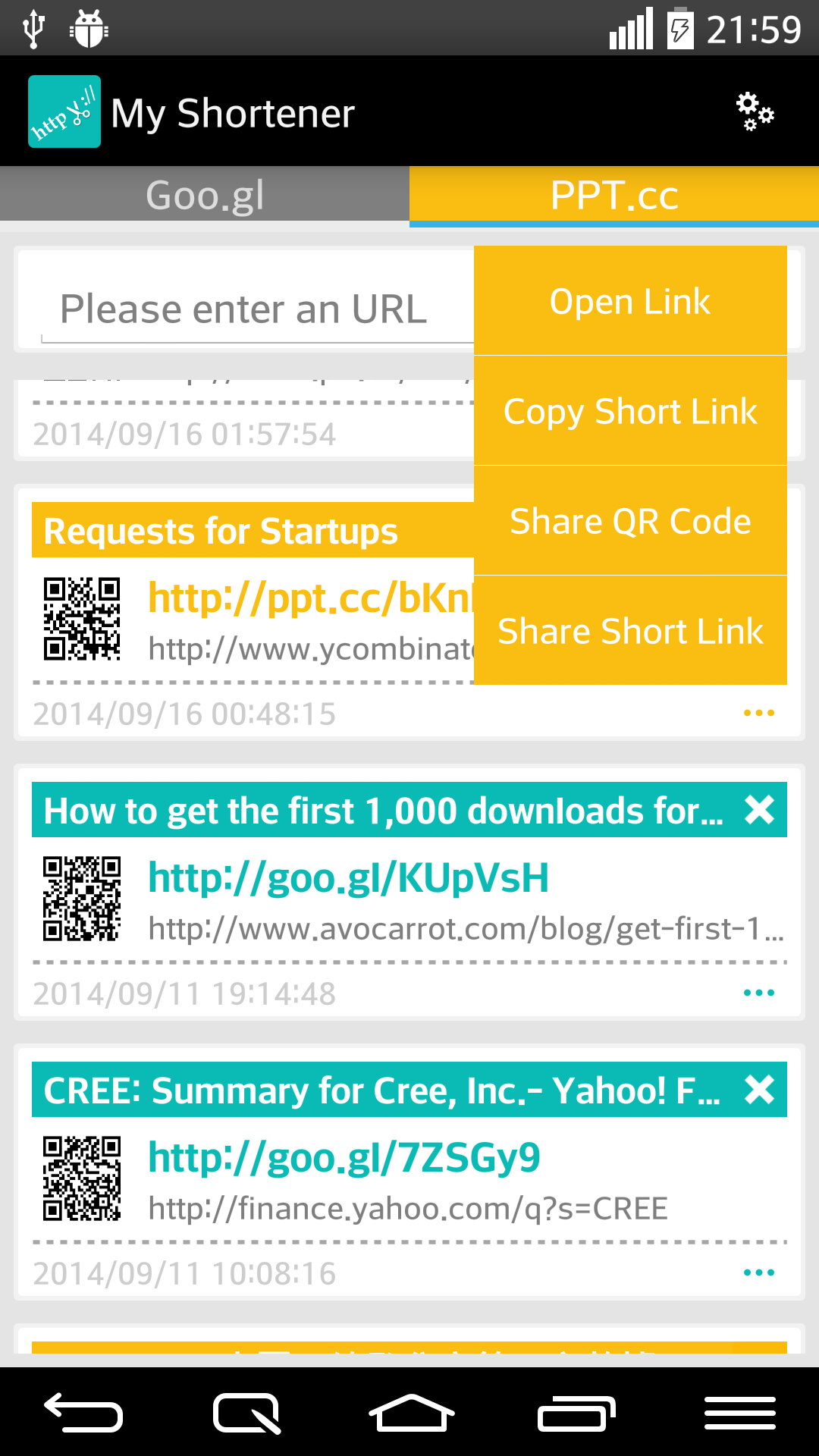Select the PPT.cc tab
Image resolution: width=819 pixels, height=1456 pixels.
614,195
